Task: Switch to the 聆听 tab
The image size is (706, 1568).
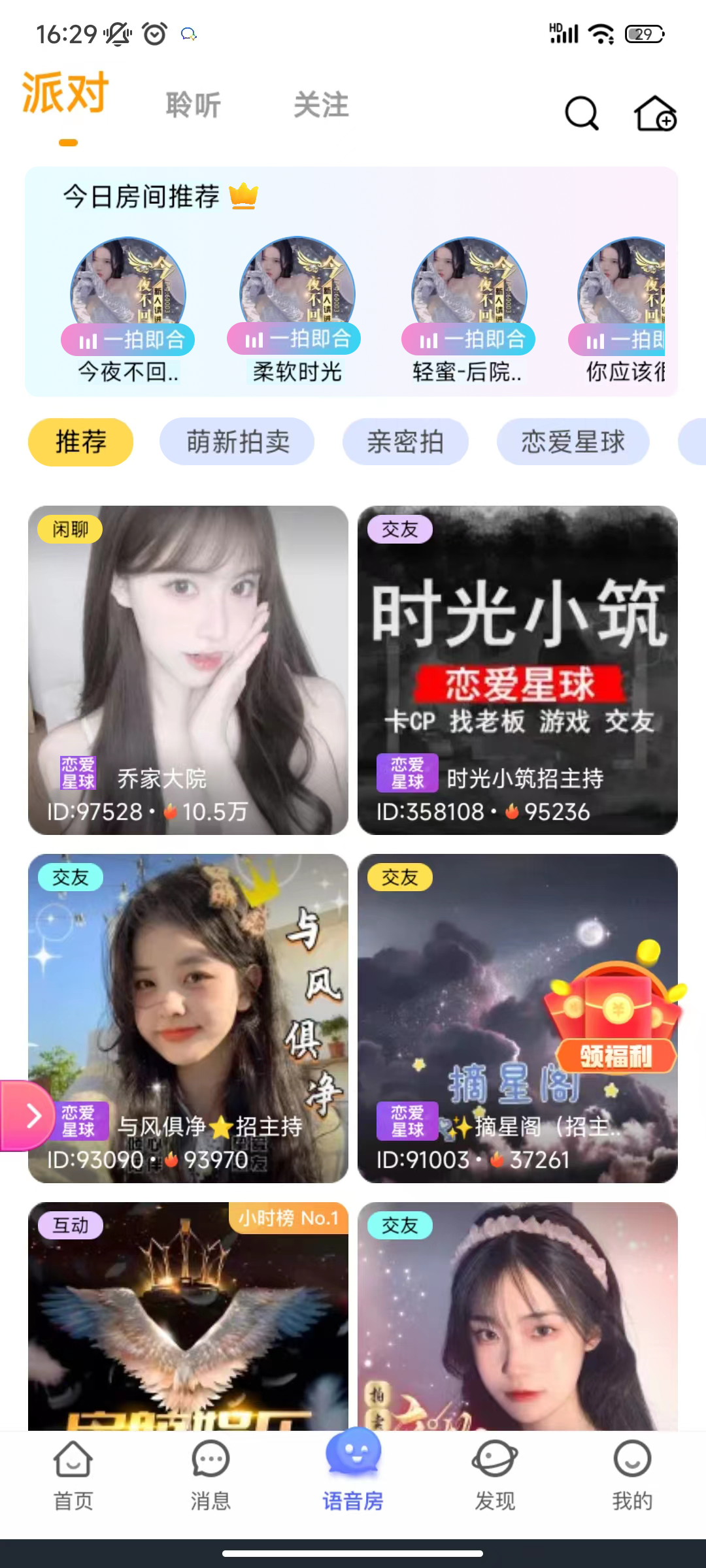Action: [193, 105]
